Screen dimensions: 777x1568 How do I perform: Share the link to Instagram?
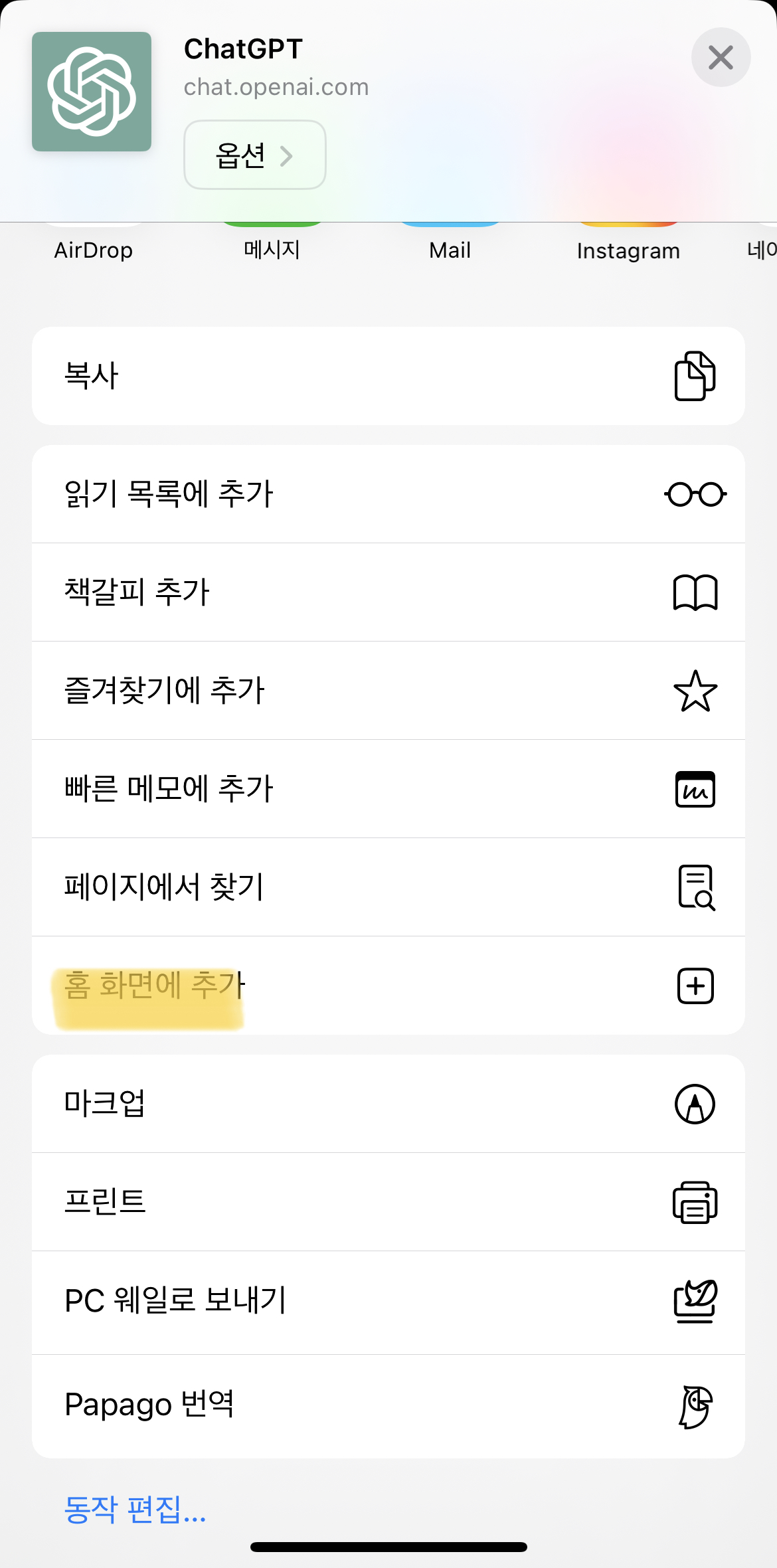pyautogui.click(x=628, y=239)
